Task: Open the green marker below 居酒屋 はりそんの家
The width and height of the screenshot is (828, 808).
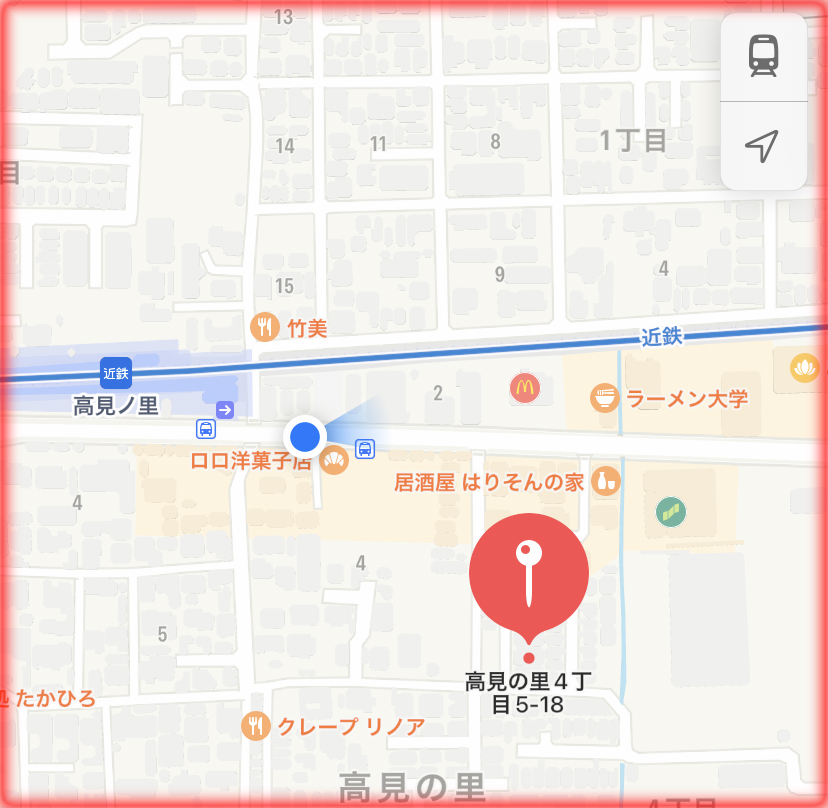Action: [x=671, y=511]
